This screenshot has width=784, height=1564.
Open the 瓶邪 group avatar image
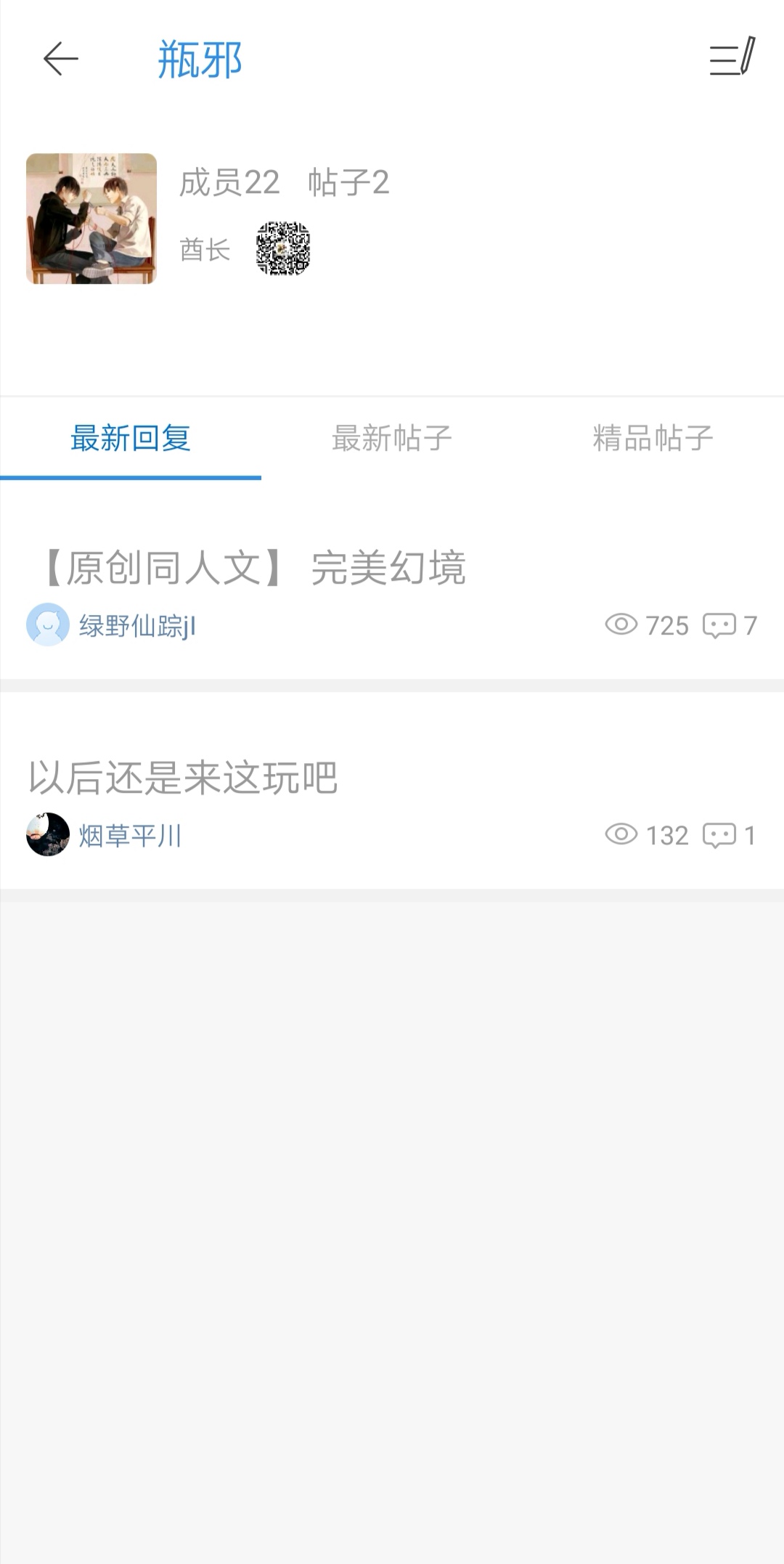pyautogui.click(x=90, y=216)
